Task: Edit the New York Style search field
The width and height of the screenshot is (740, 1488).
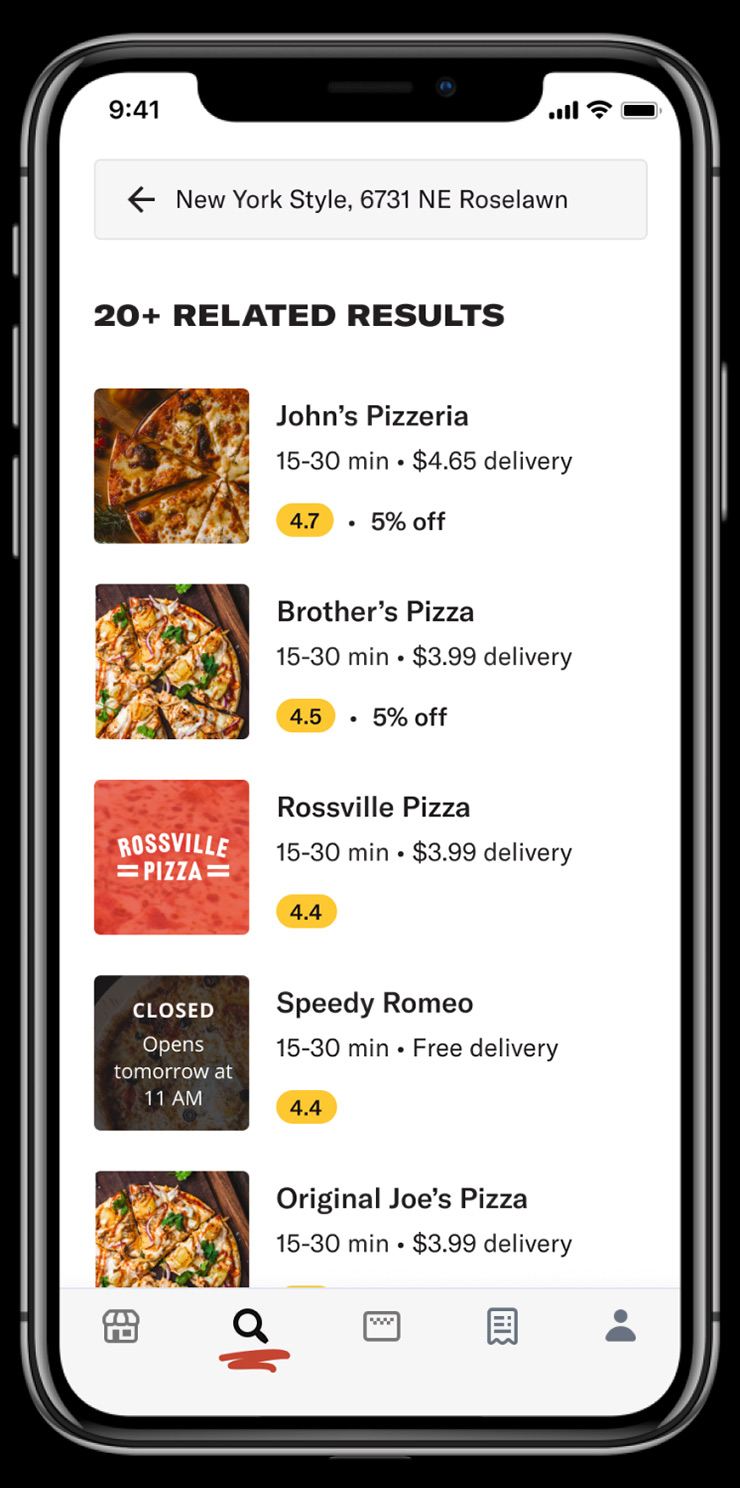Action: click(x=371, y=199)
